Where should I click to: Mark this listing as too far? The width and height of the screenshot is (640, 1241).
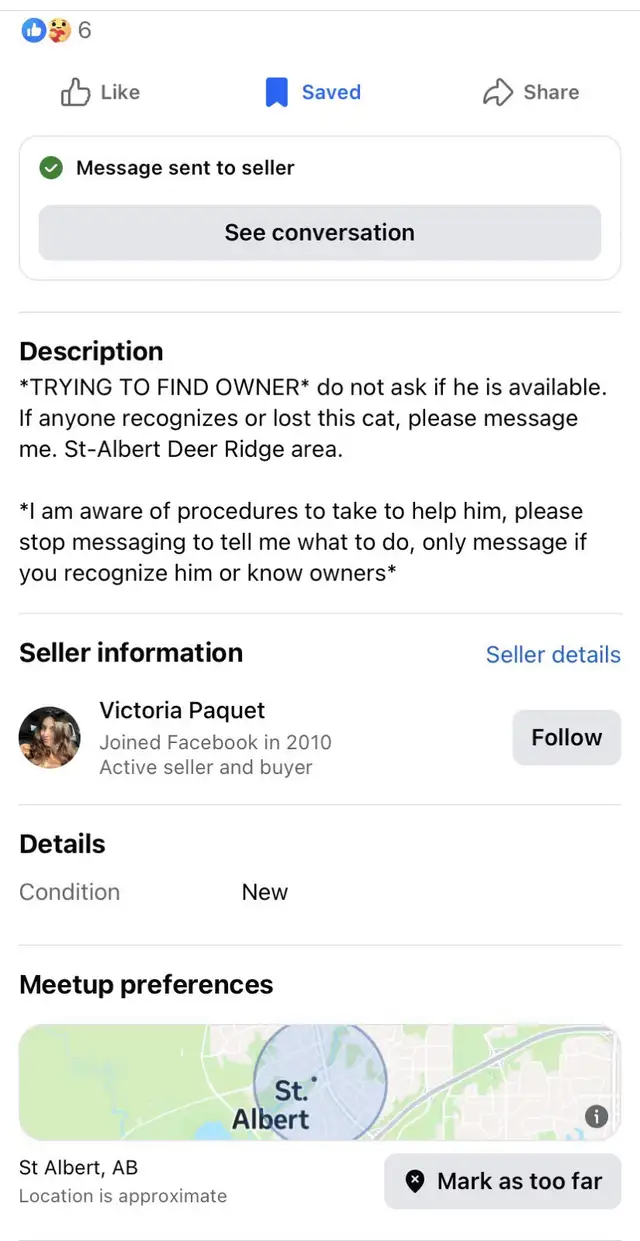click(x=503, y=1181)
